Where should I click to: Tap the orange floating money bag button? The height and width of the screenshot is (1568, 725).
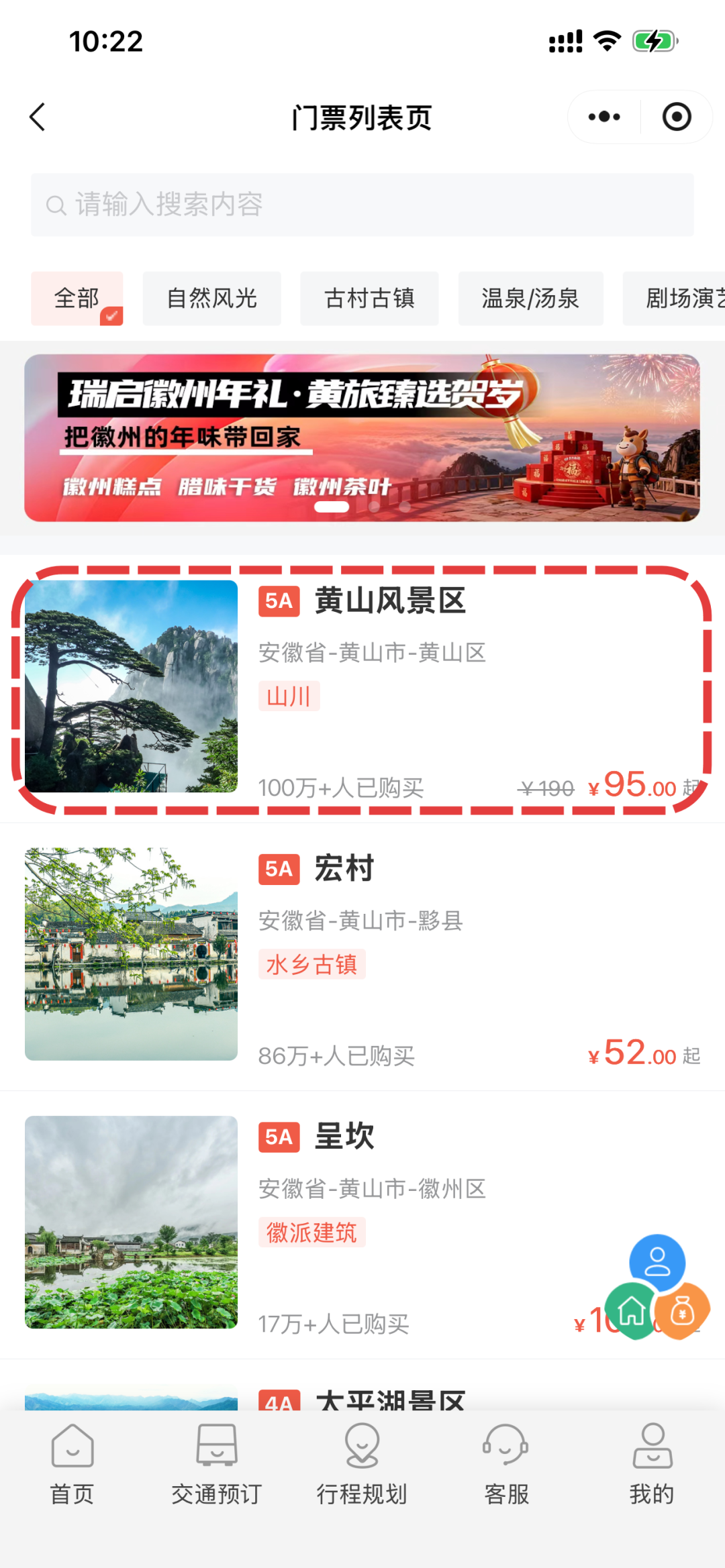[682, 1311]
